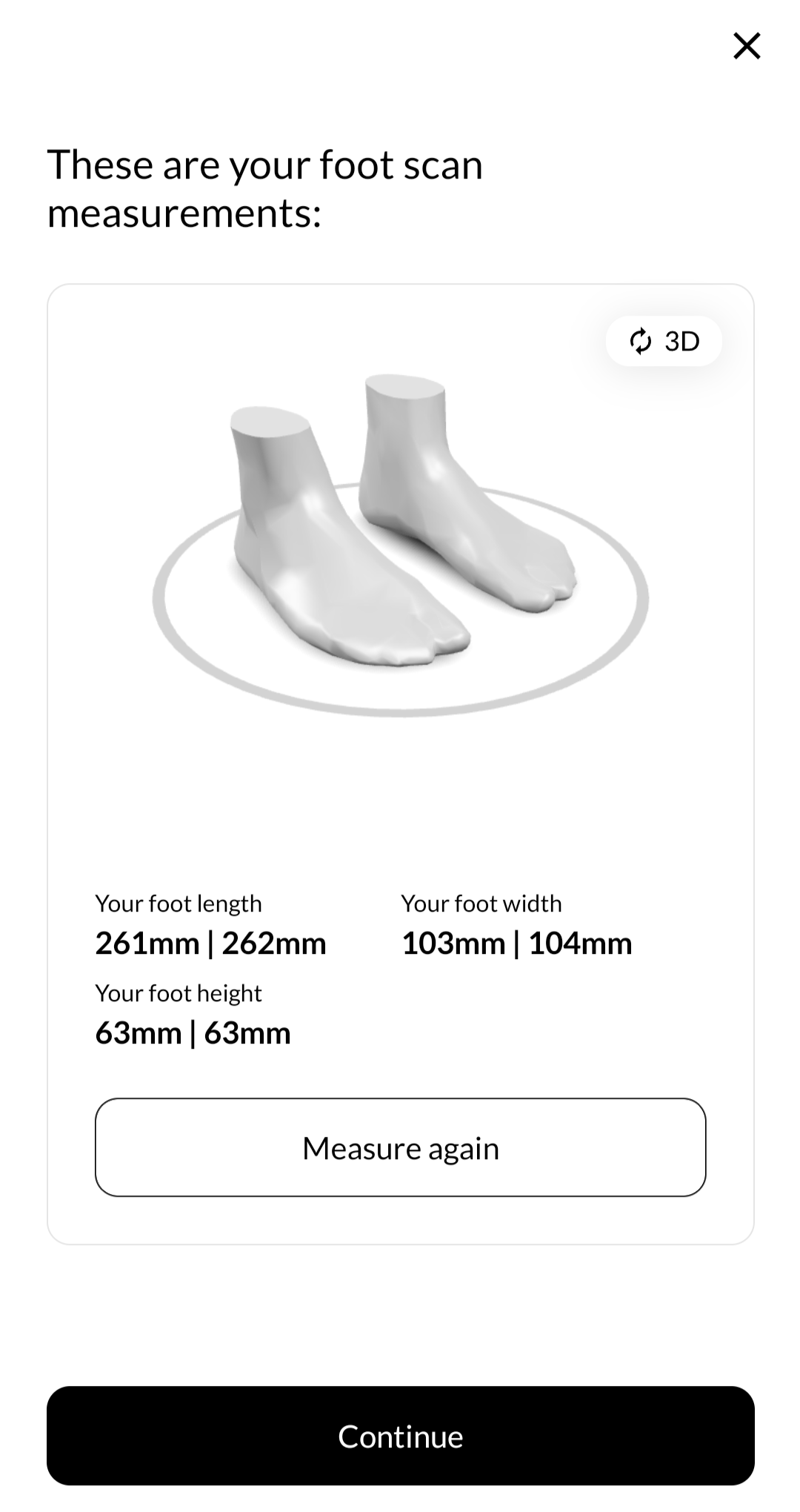The image size is (800, 1512).
Task: Continue with these foot measurements
Action: tap(400, 1436)
